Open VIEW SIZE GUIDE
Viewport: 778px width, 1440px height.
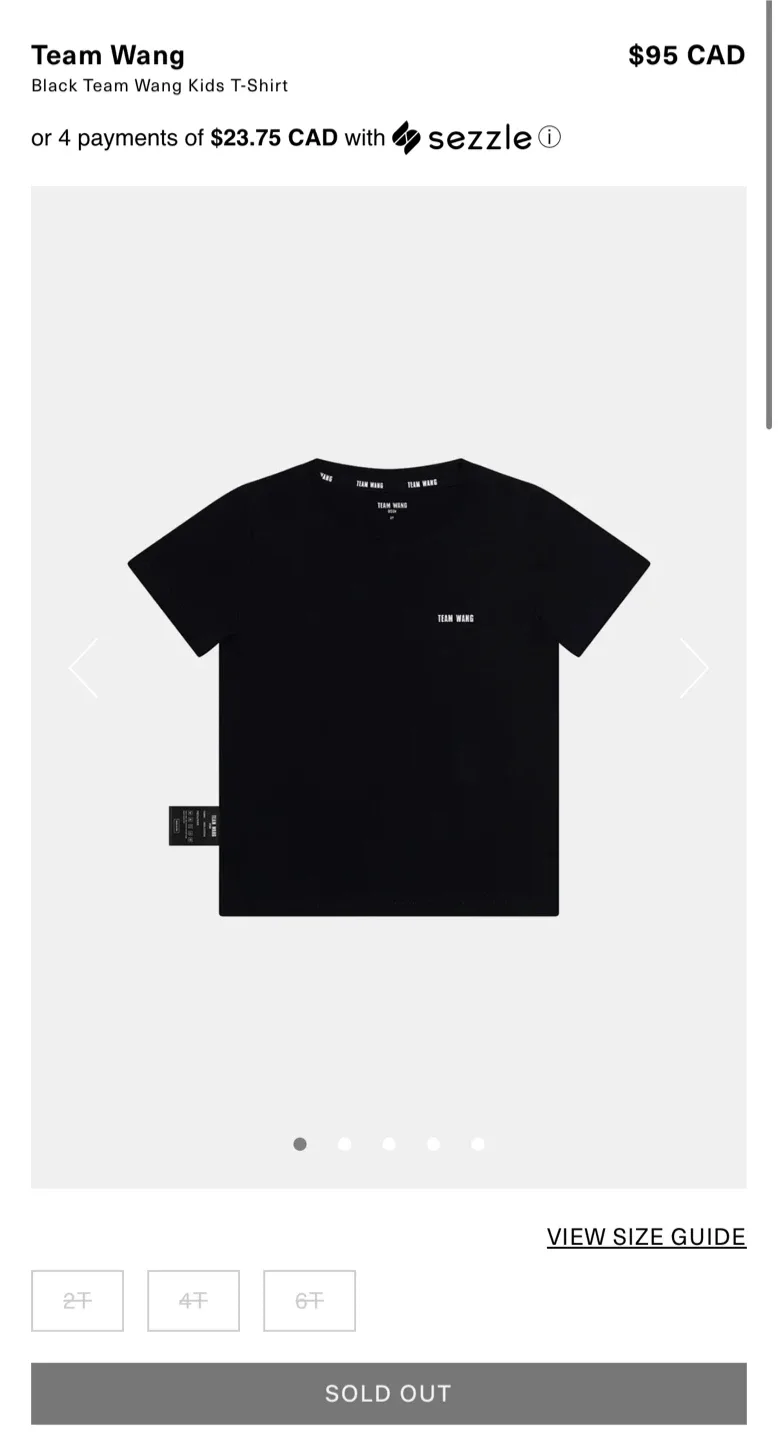[646, 1236]
